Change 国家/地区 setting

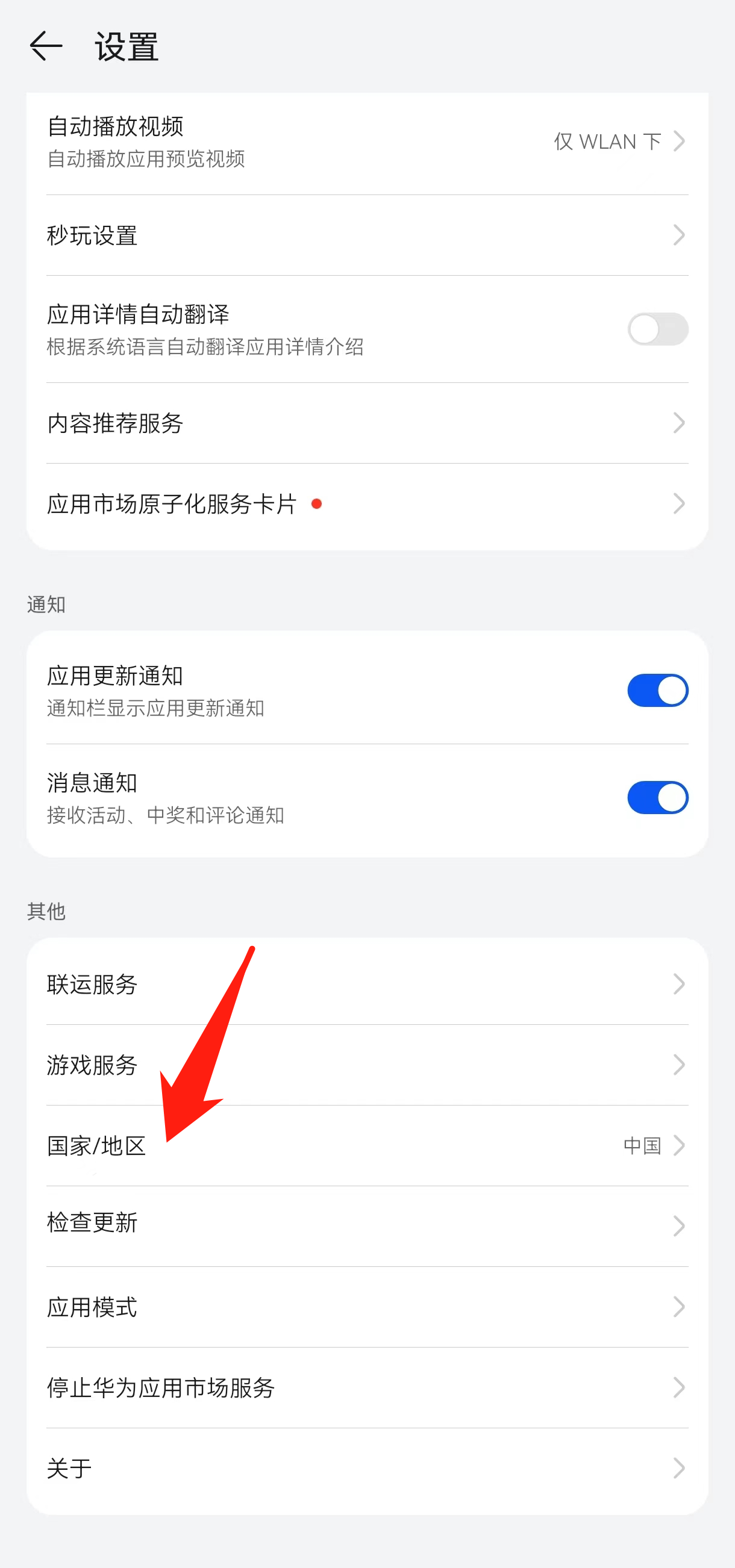[x=366, y=1145]
